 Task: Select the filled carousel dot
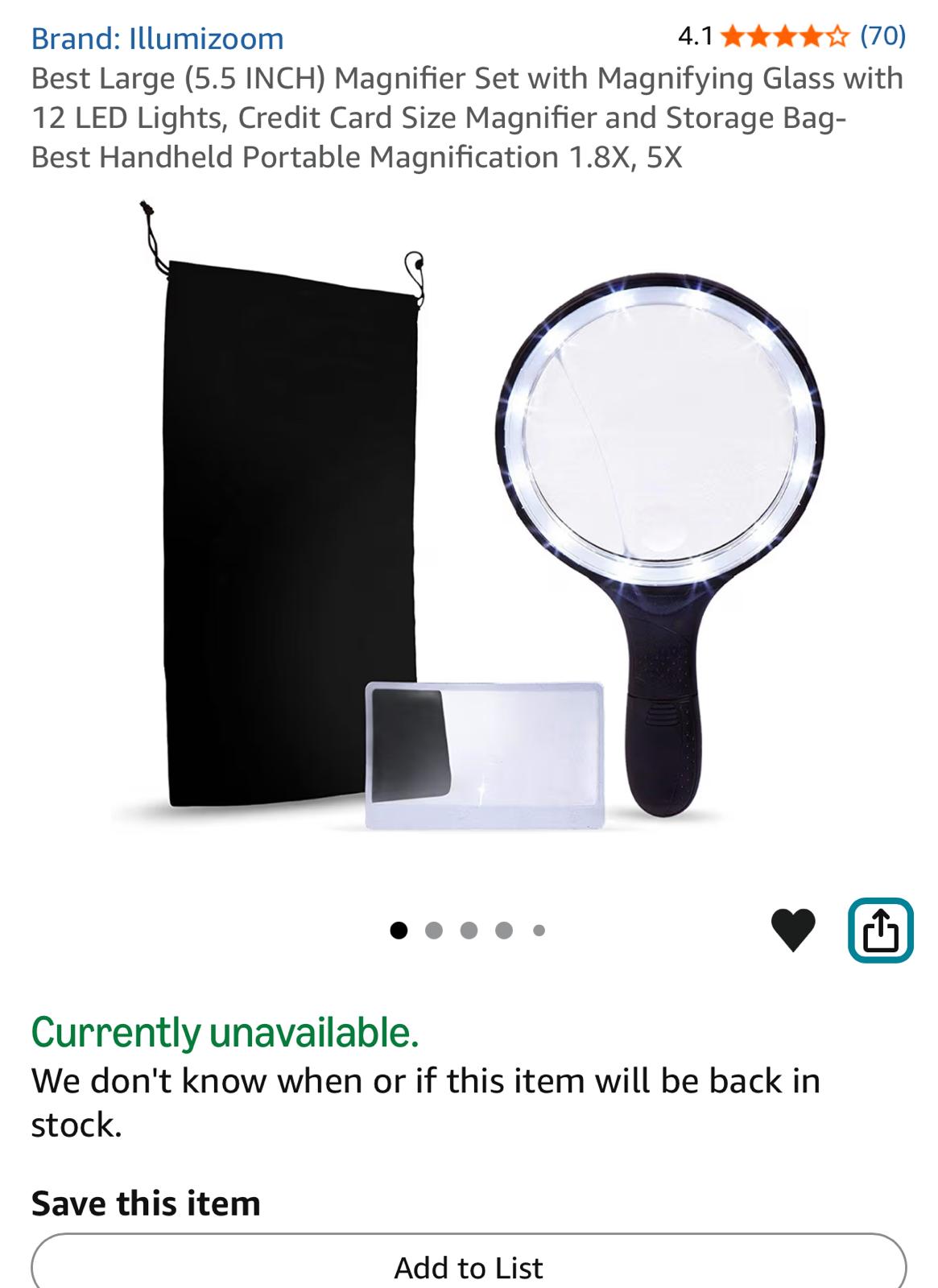pyautogui.click(x=398, y=930)
